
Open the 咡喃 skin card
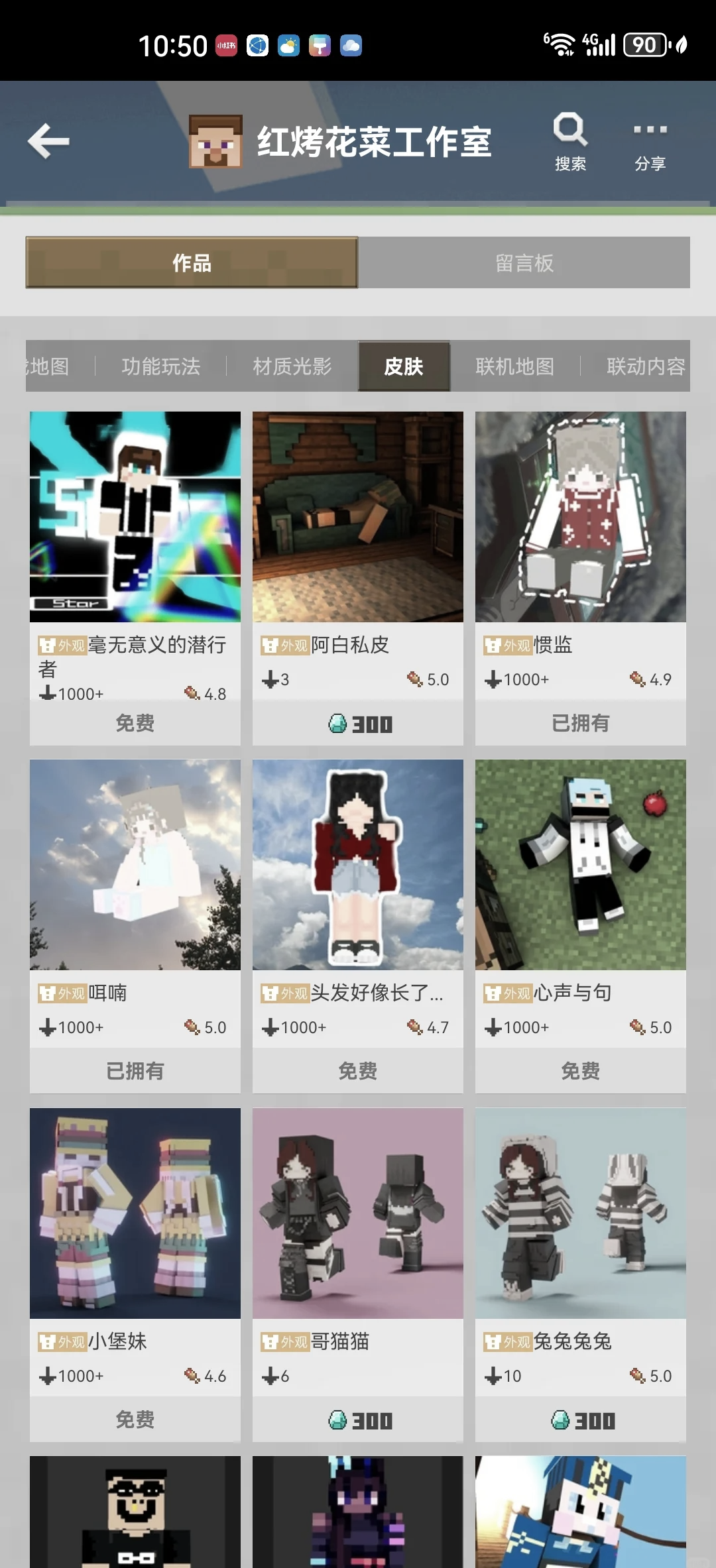pyautogui.click(x=135, y=865)
